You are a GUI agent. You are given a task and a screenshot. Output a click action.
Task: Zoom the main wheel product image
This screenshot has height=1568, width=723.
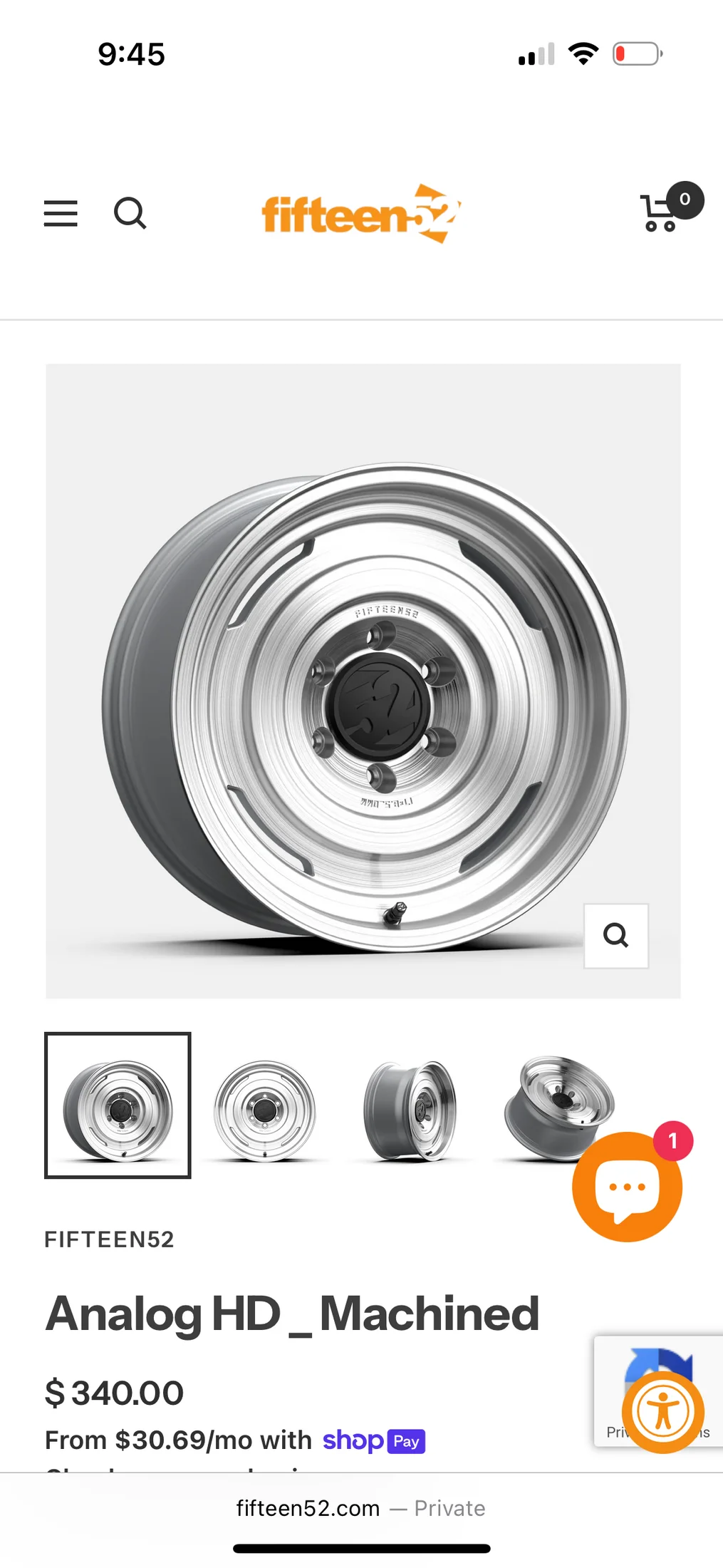click(x=616, y=935)
